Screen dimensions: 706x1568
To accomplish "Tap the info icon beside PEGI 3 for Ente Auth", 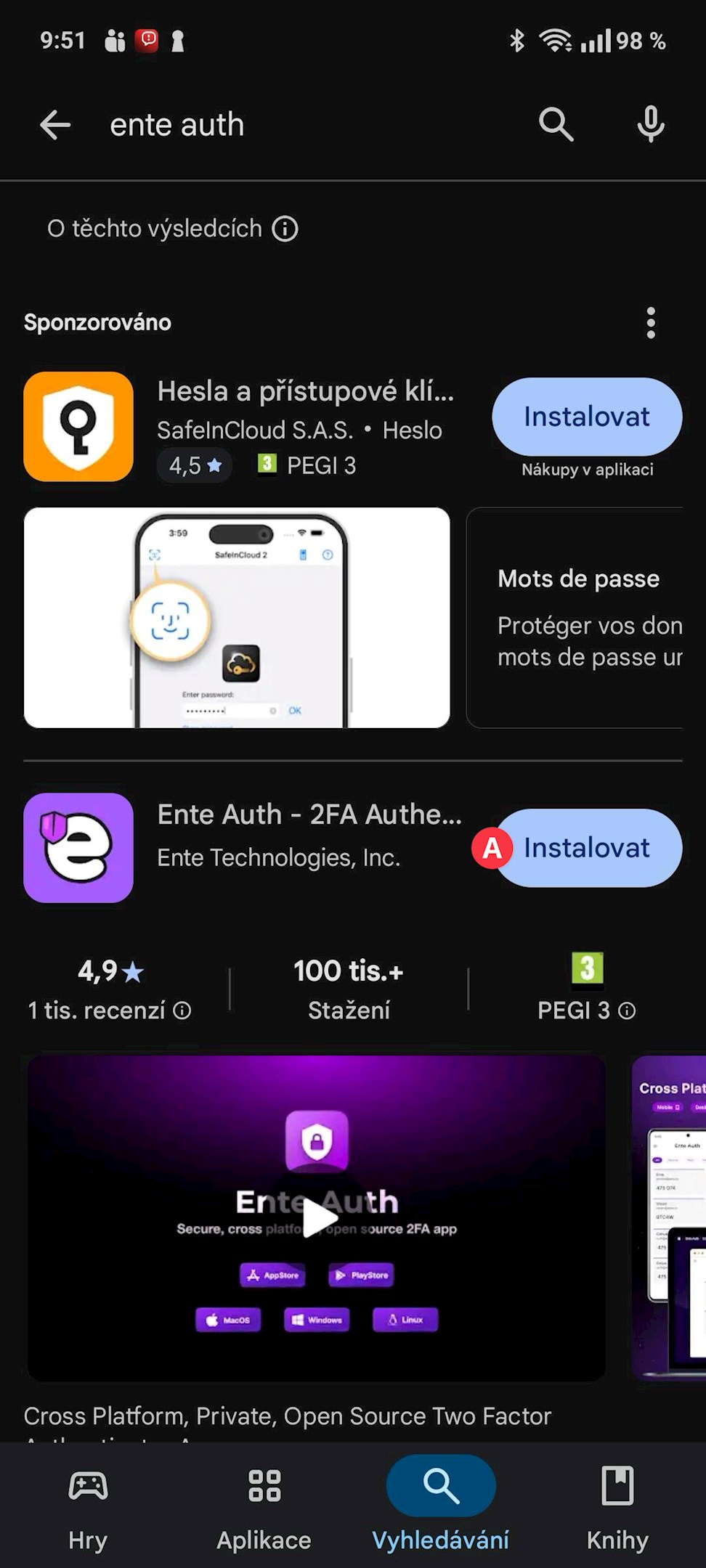I will click(628, 1010).
